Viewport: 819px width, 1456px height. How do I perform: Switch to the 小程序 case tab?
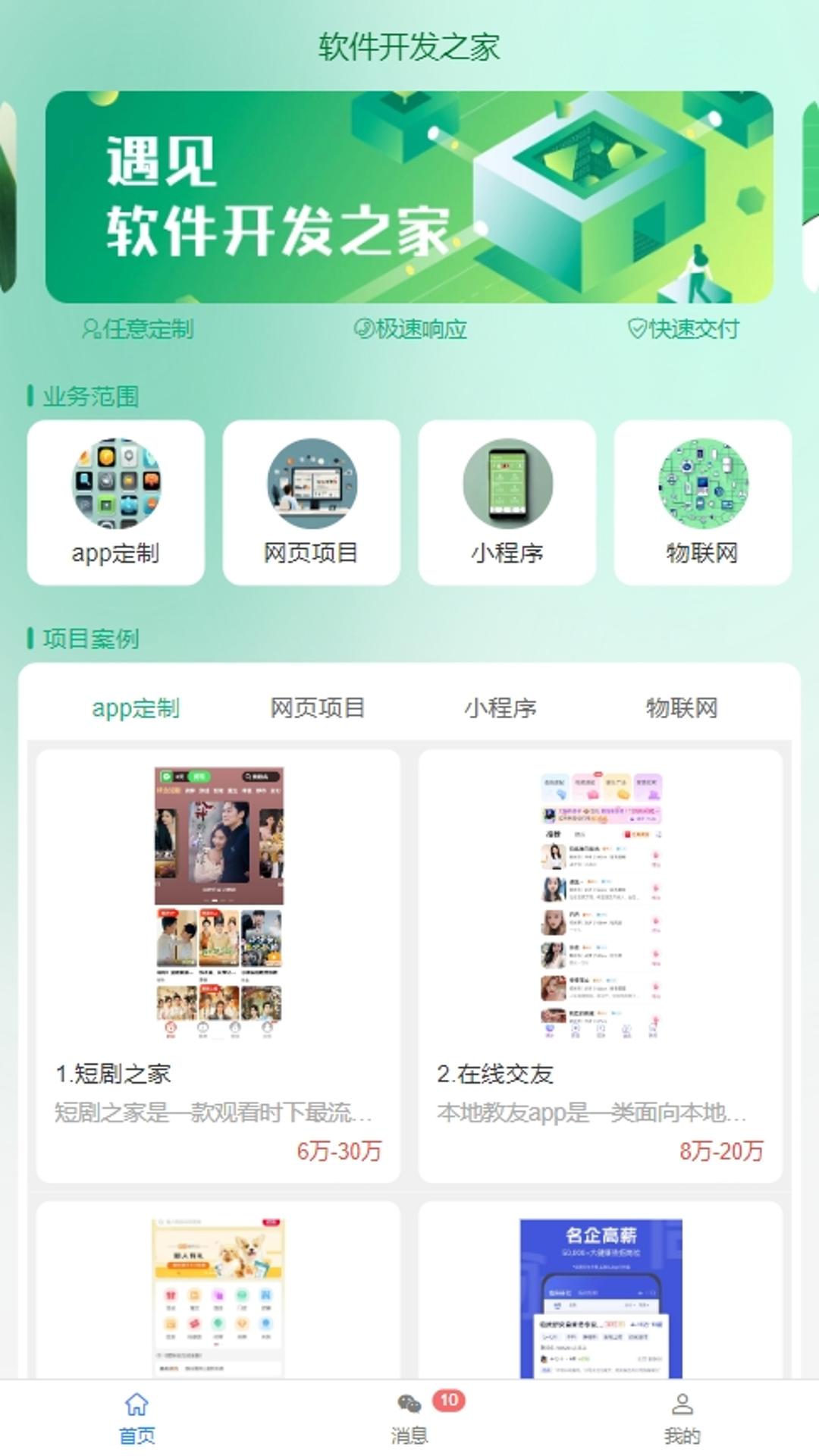point(500,708)
